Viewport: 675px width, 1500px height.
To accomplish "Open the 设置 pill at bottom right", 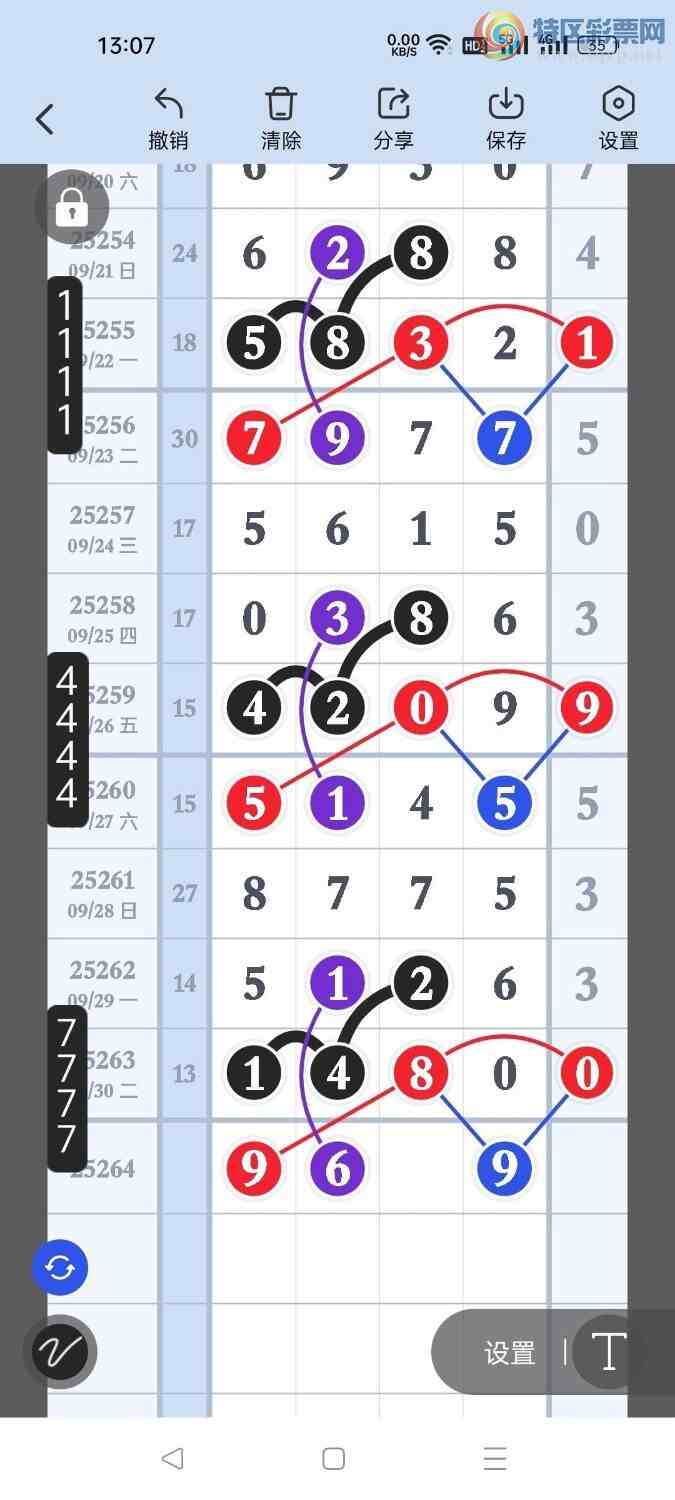I will coord(510,1353).
